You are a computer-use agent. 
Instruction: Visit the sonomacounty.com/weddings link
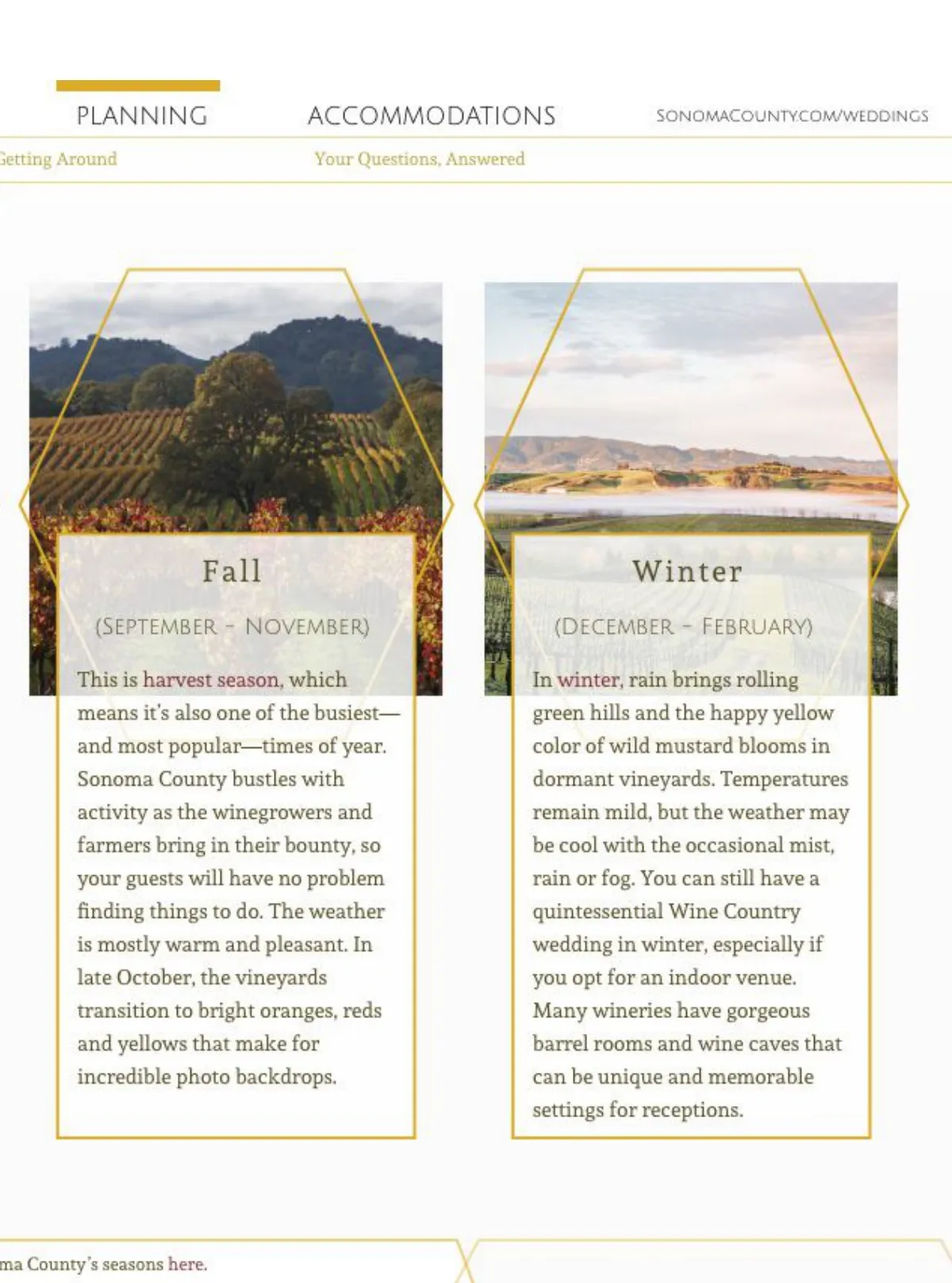792,116
